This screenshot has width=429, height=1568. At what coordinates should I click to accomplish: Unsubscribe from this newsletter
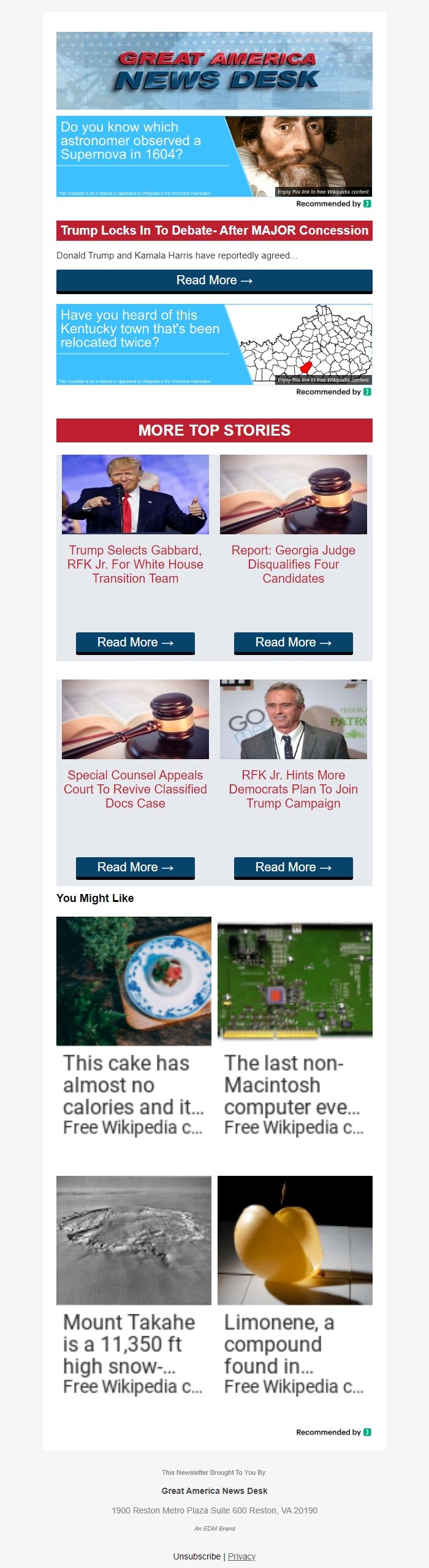pyautogui.click(x=197, y=1556)
